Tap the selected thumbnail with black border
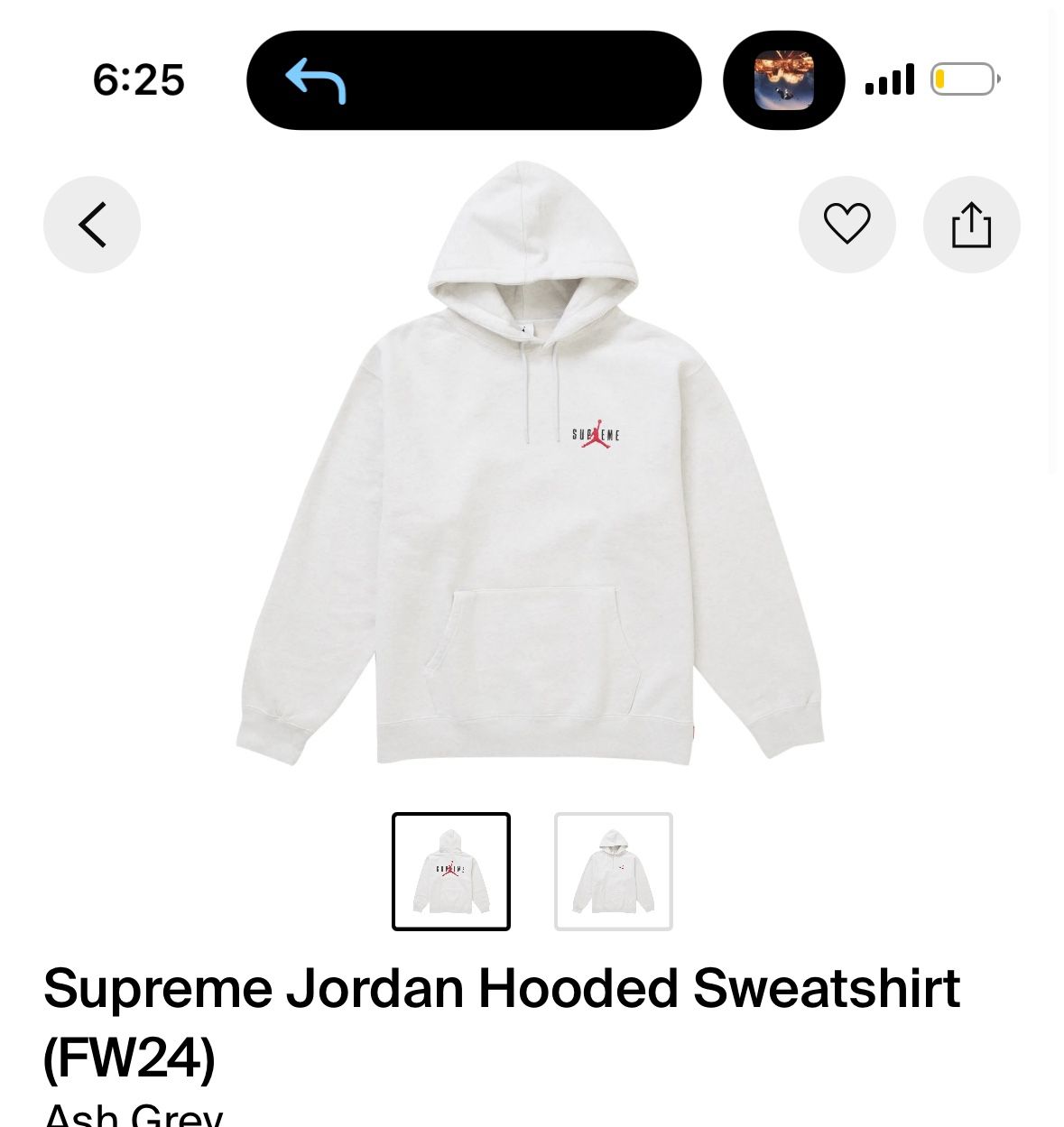The image size is (1064, 1127). [450, 872]
